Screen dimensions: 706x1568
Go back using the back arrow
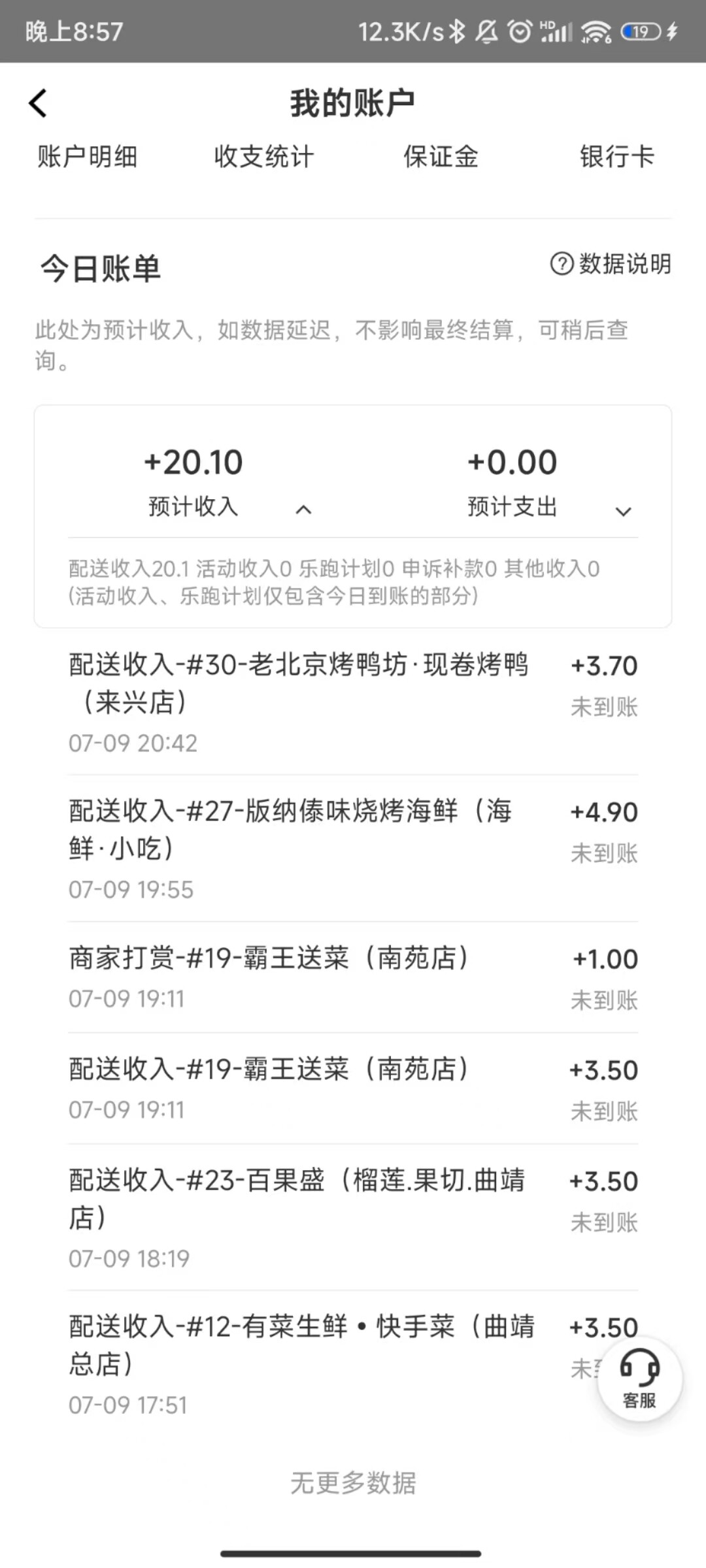coord(38,103)
